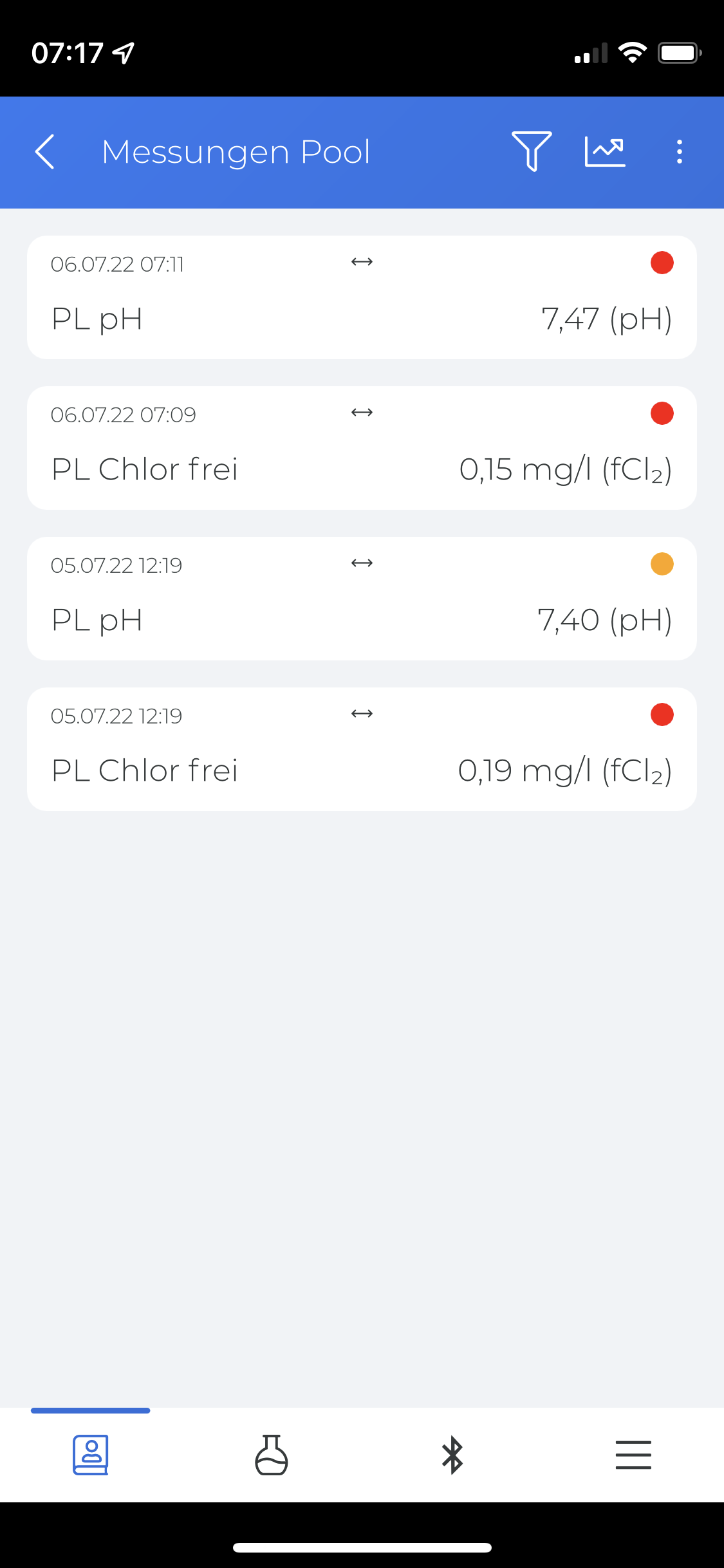Open PL pH measurement from 06.07.22 07:11
Viewport: 724px width, 1568px height.
point(362,297)
